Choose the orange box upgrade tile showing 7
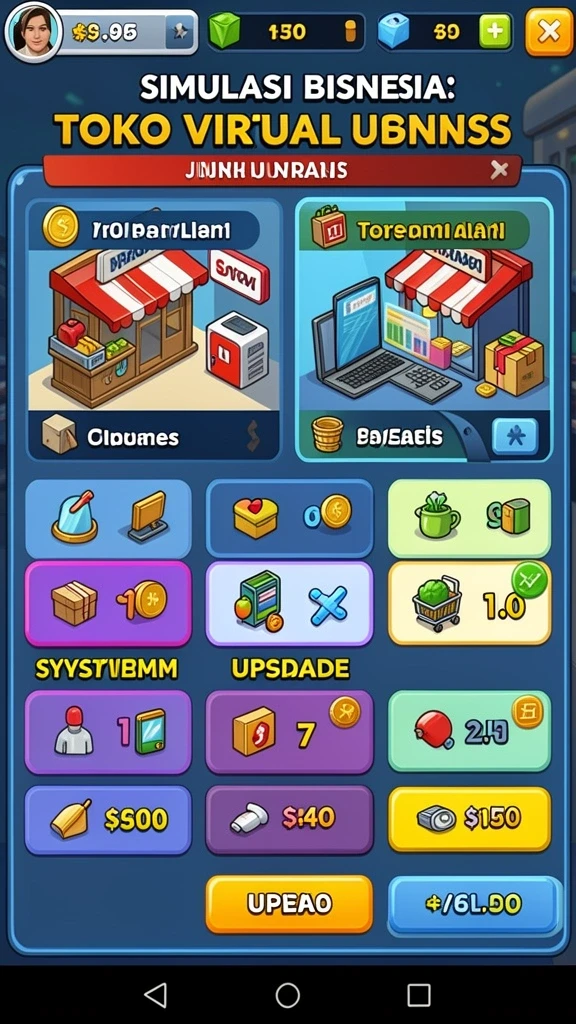The width and height of the screenshot is (576, 1024). pos(289,732)
